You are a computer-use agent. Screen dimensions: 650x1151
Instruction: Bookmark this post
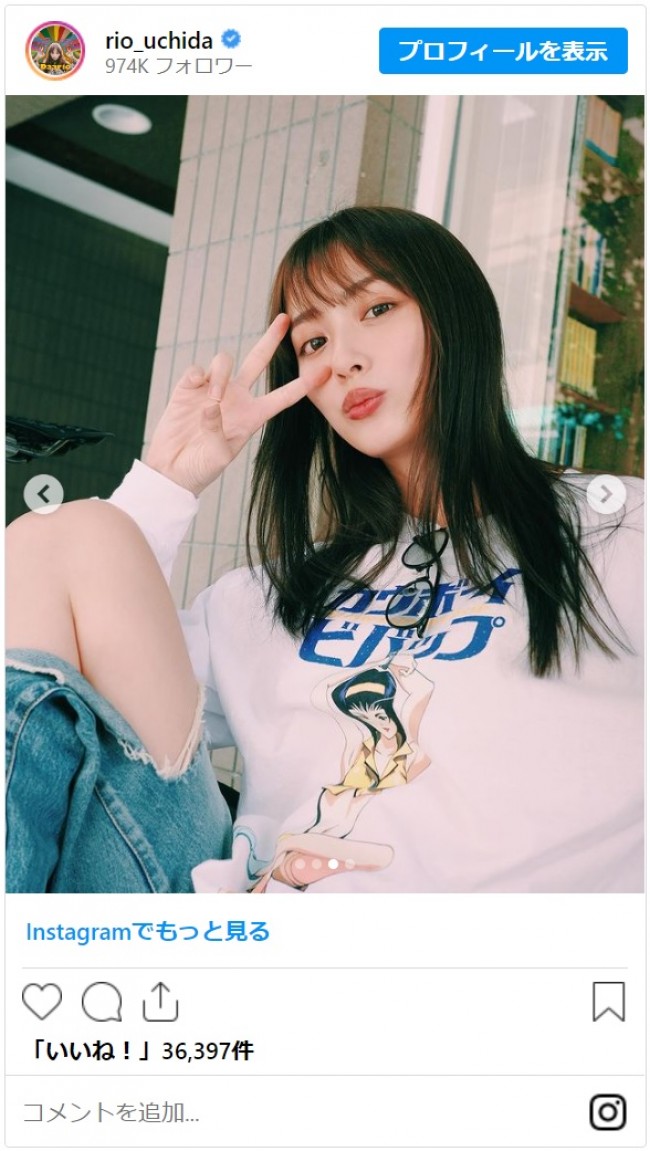608,1001
